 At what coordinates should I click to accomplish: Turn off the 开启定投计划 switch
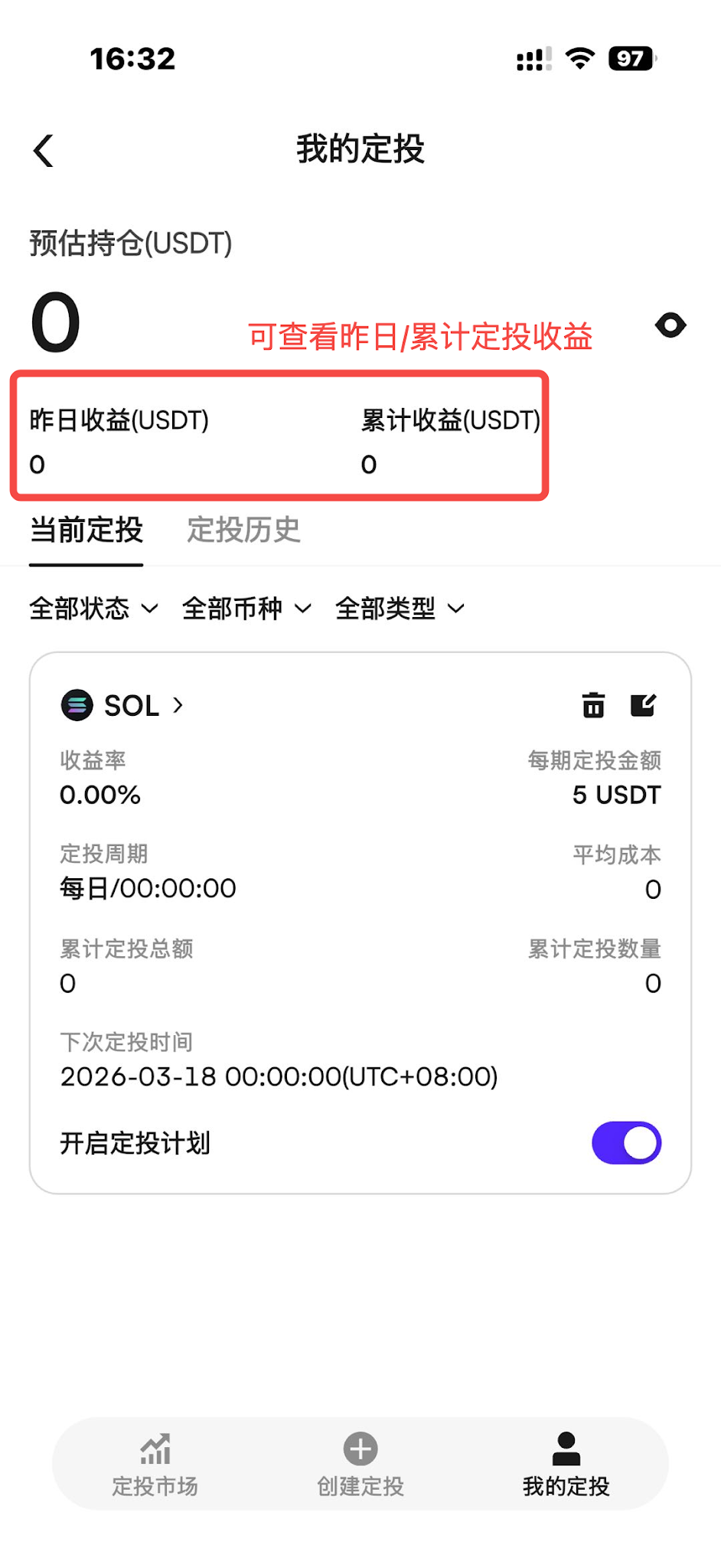coord(626,1143)
